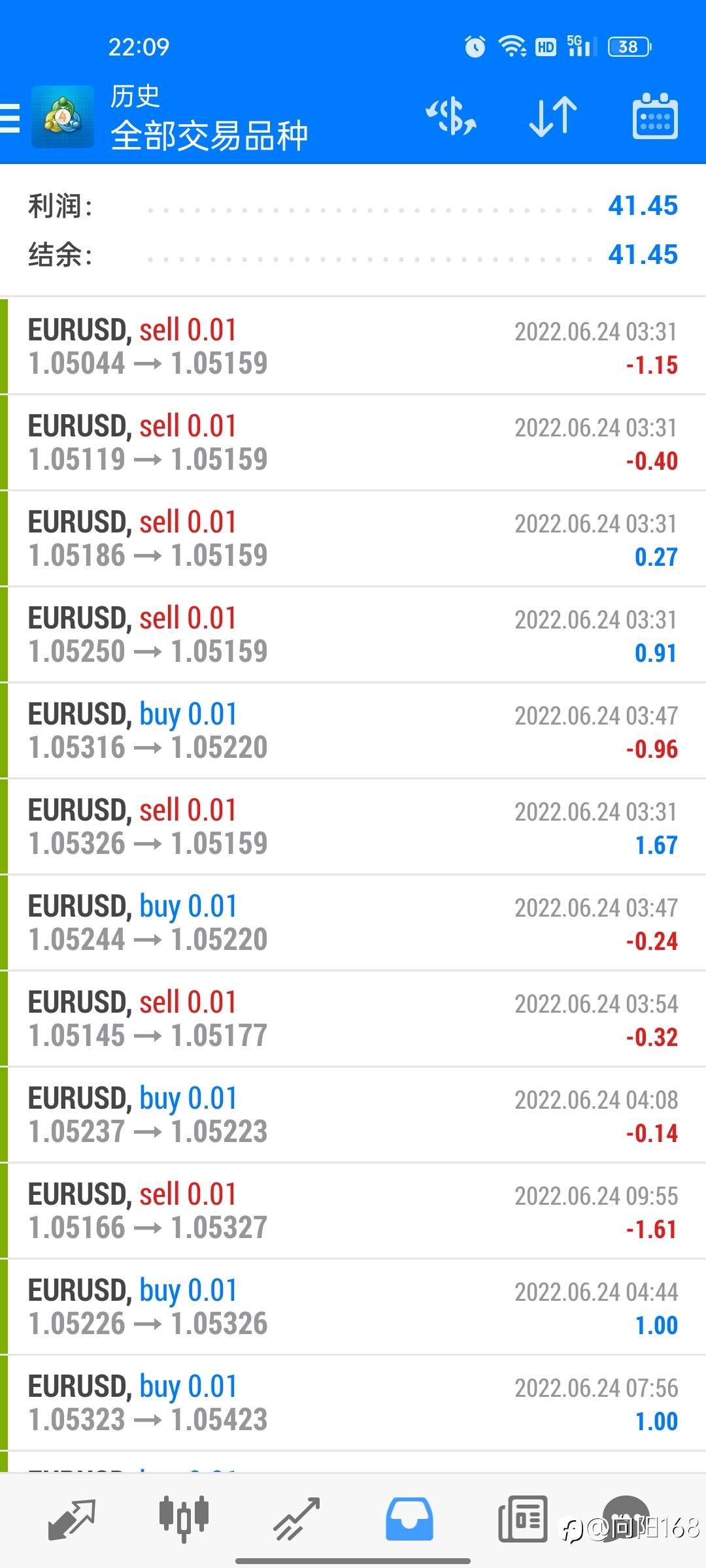Open the hamburger drawer menu

tap(10, 118)
